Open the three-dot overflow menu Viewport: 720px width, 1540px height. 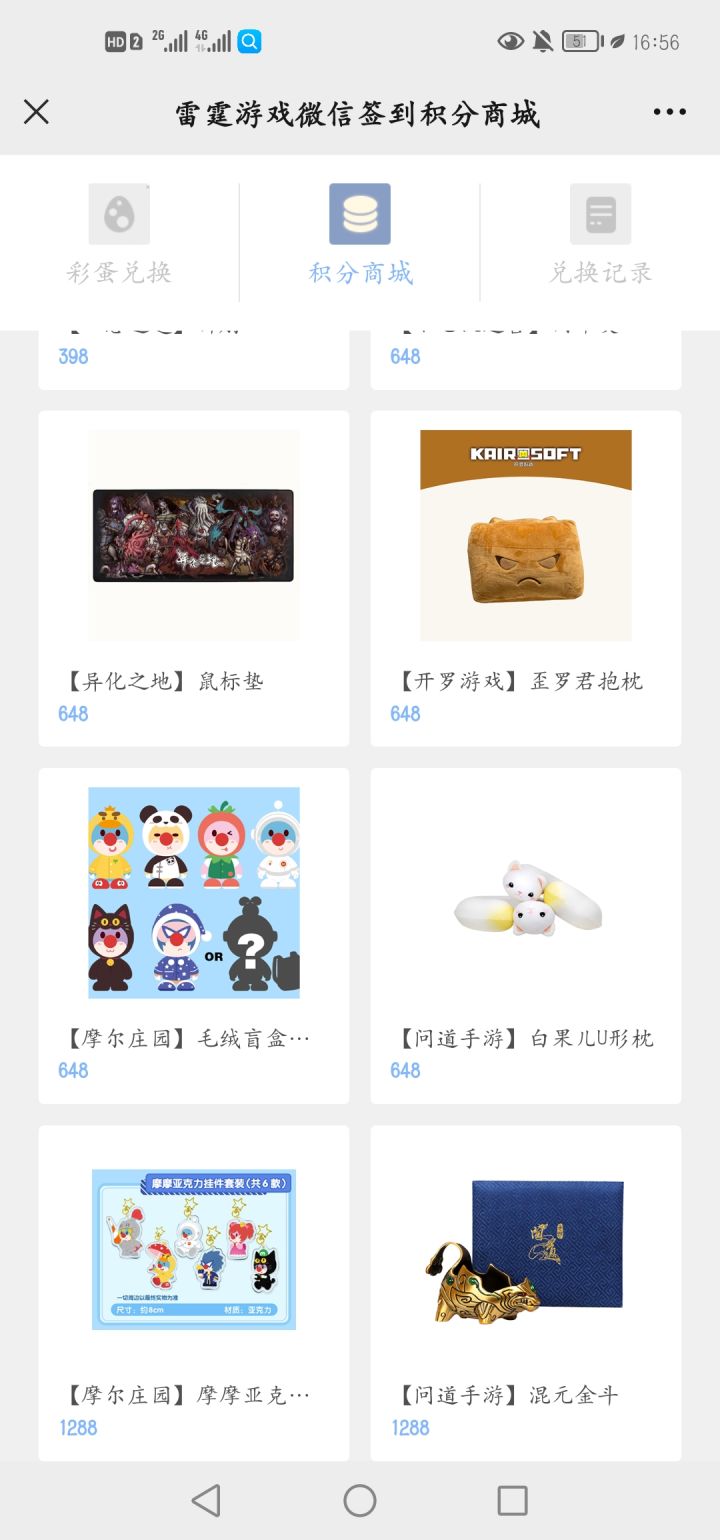pyautogui.click(x=670, y=111)
